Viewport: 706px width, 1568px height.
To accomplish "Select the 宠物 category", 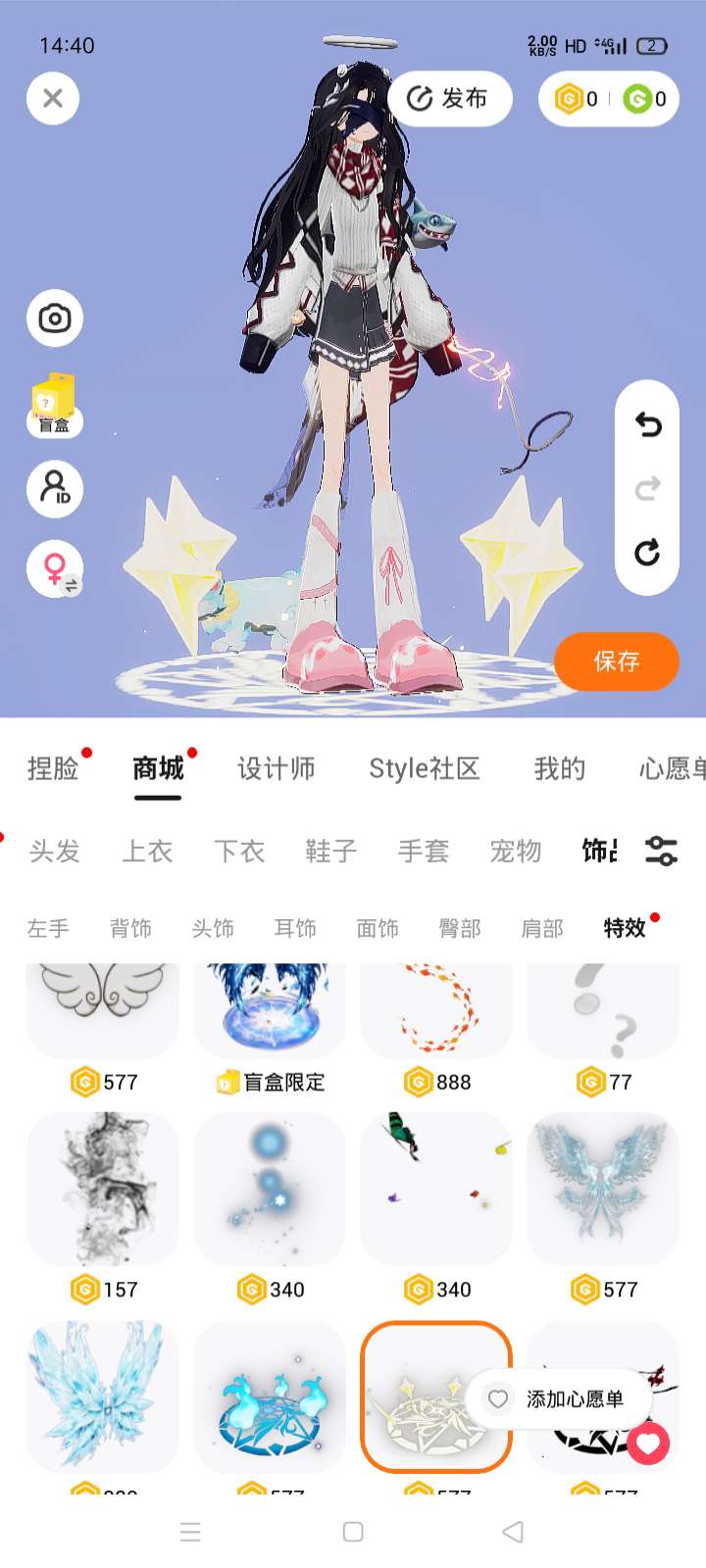I will tap(516, 851).
